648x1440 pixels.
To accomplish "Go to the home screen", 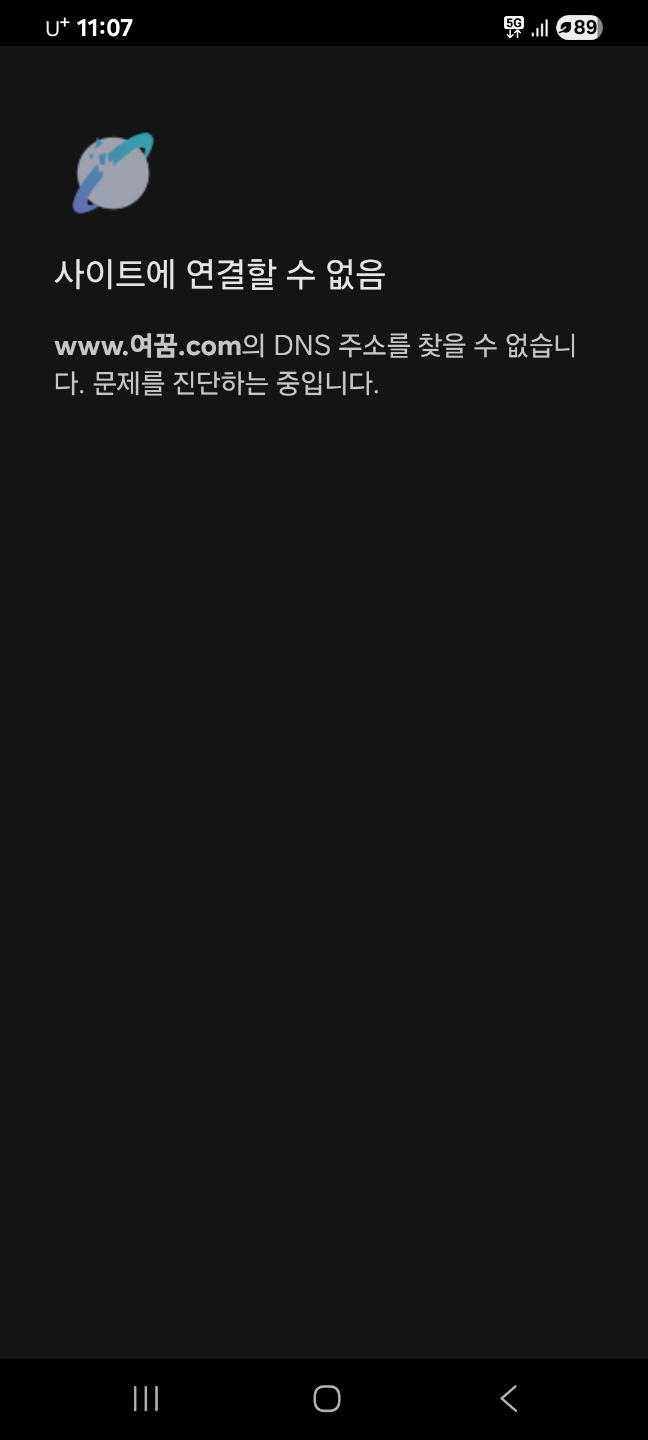I will (x=326, y=1398).
